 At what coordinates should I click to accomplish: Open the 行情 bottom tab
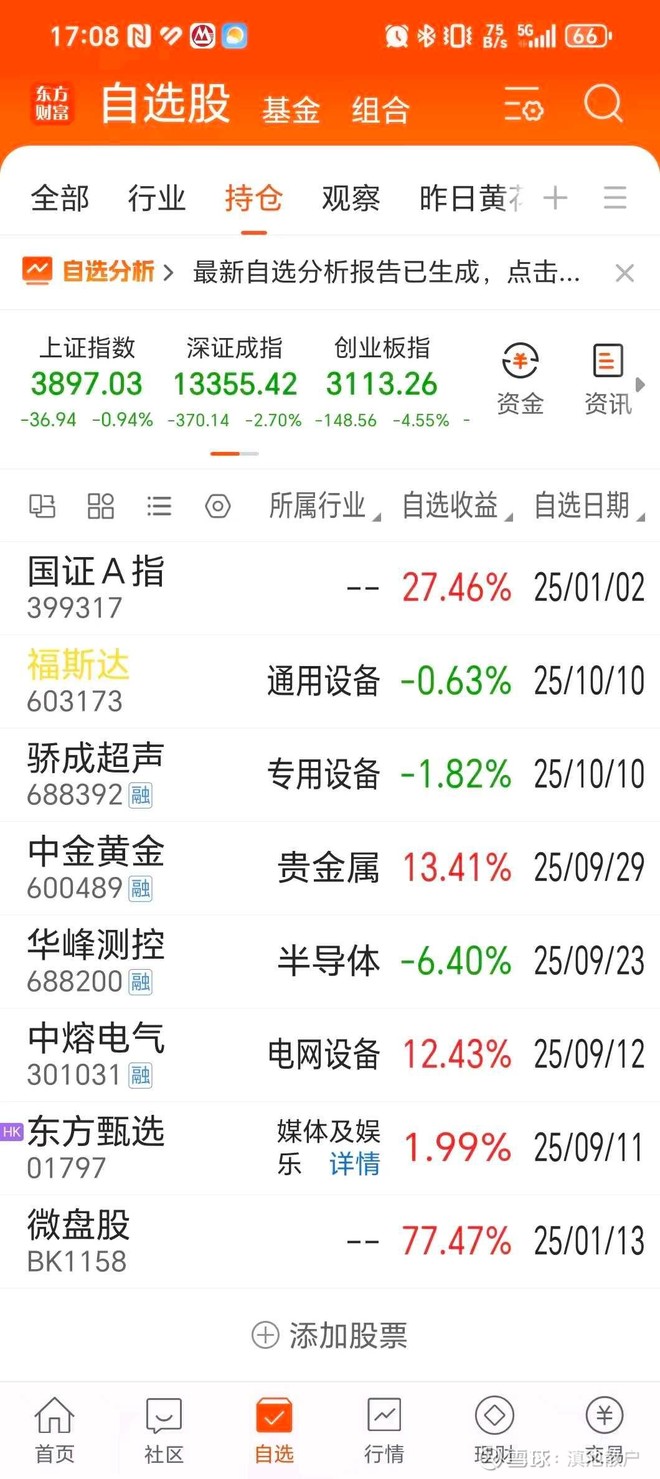384,1430
